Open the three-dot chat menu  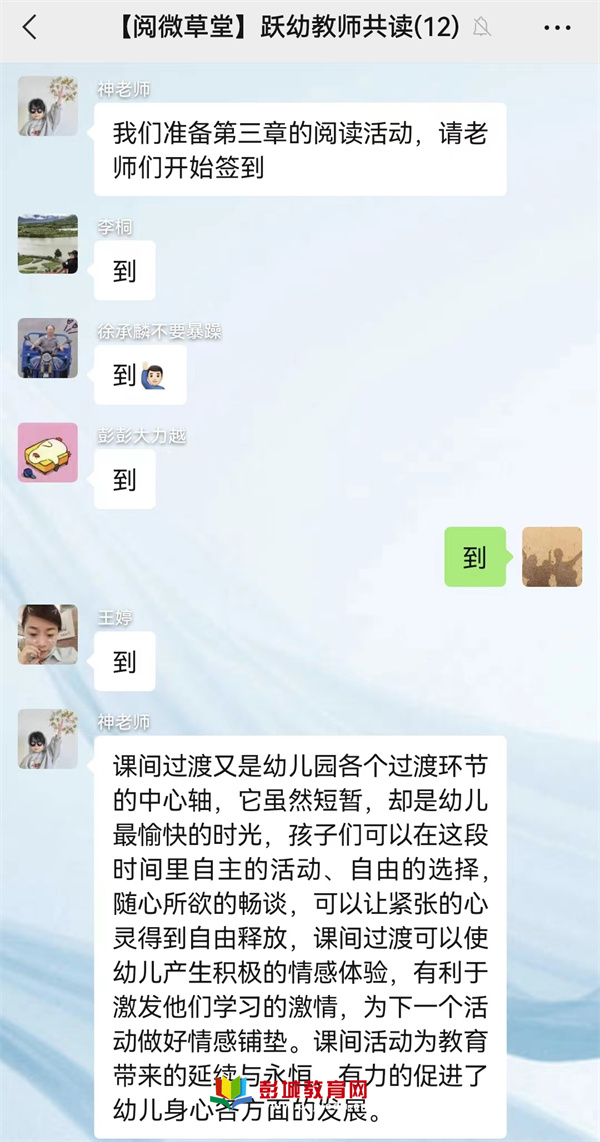pyautogui.click(x=557, y=28)
